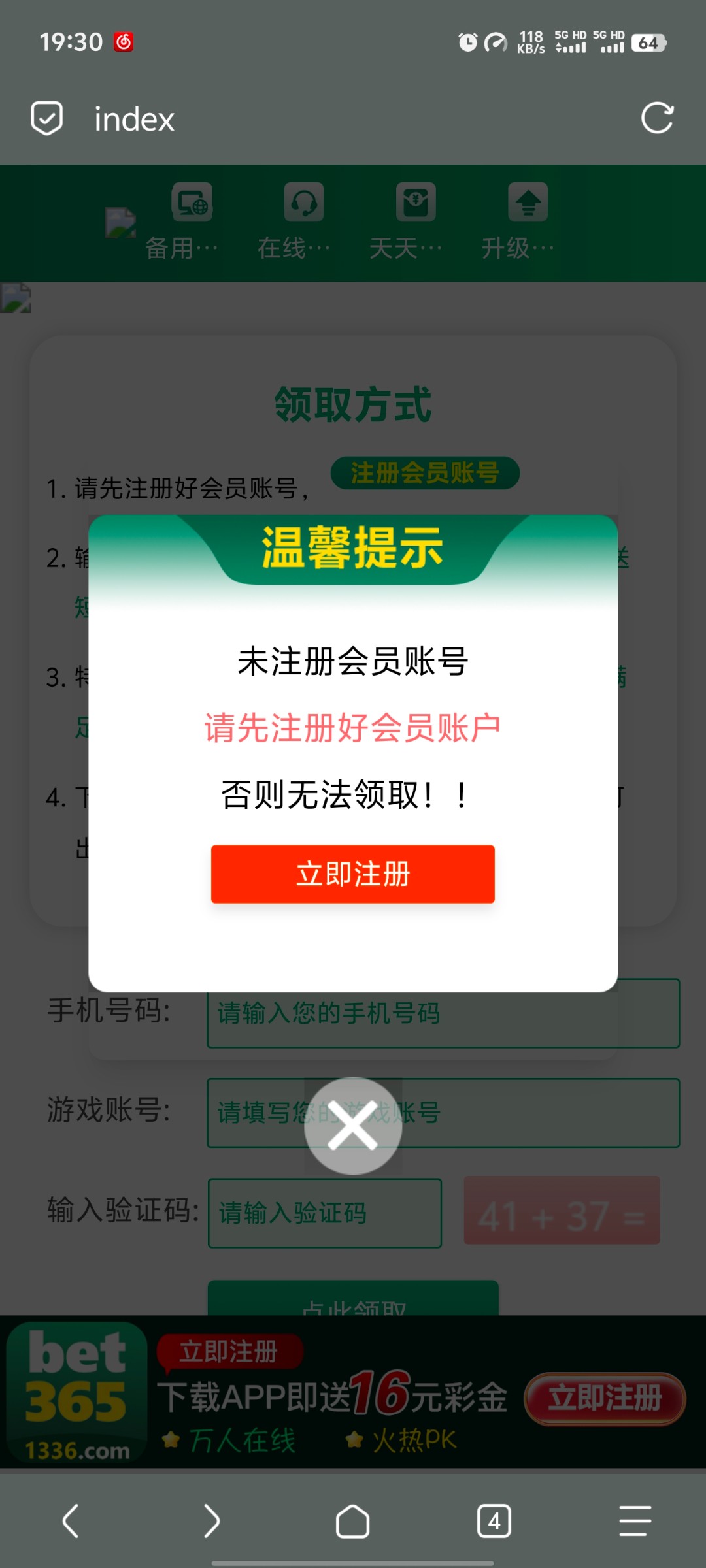This screenshot has height=1568, width=706.
Task: Open the tab switcher showing 4
Action: (x=494, y=1521)
